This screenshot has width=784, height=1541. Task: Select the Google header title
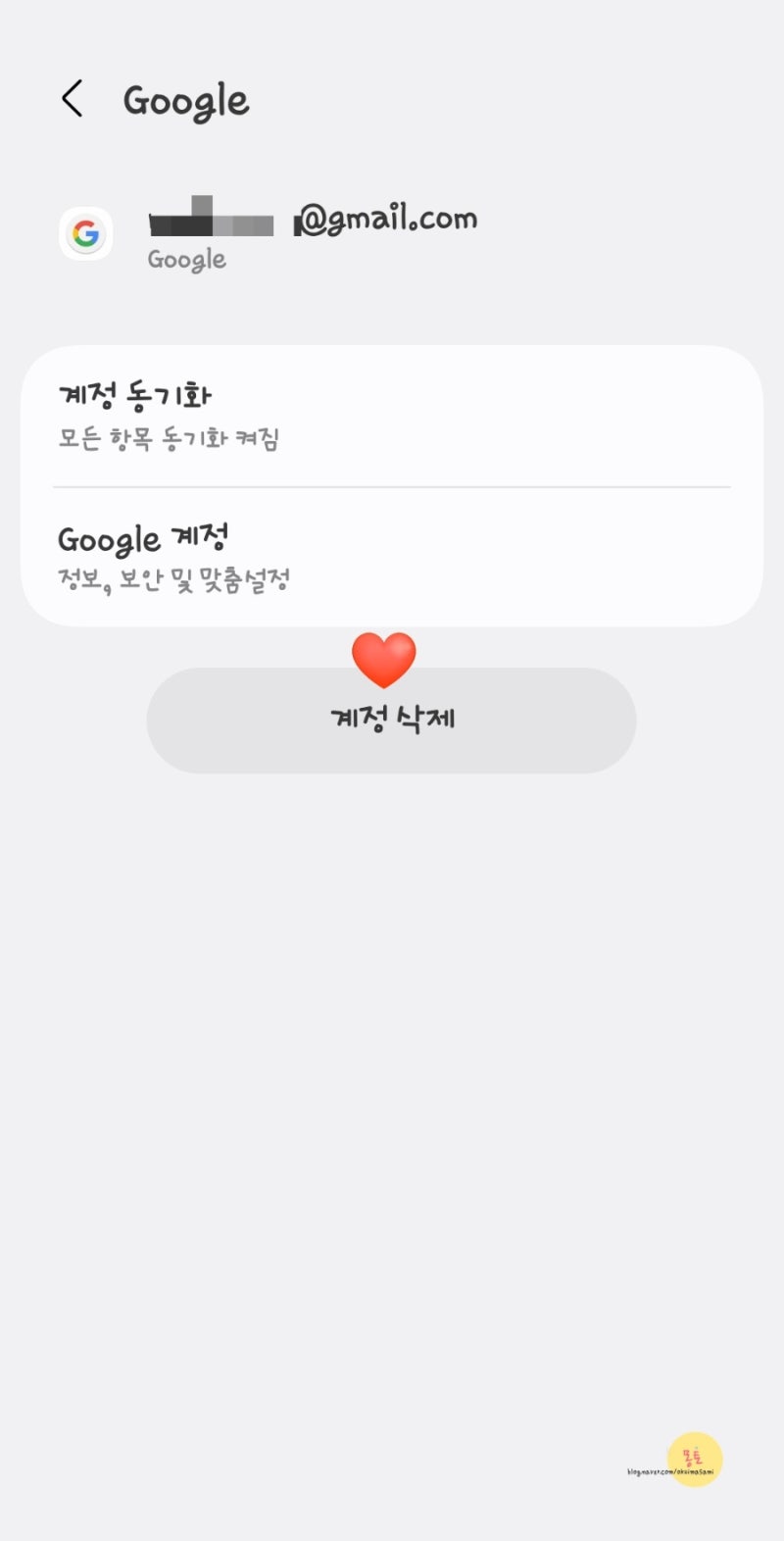pyautogui.click(x=186, y=100)
